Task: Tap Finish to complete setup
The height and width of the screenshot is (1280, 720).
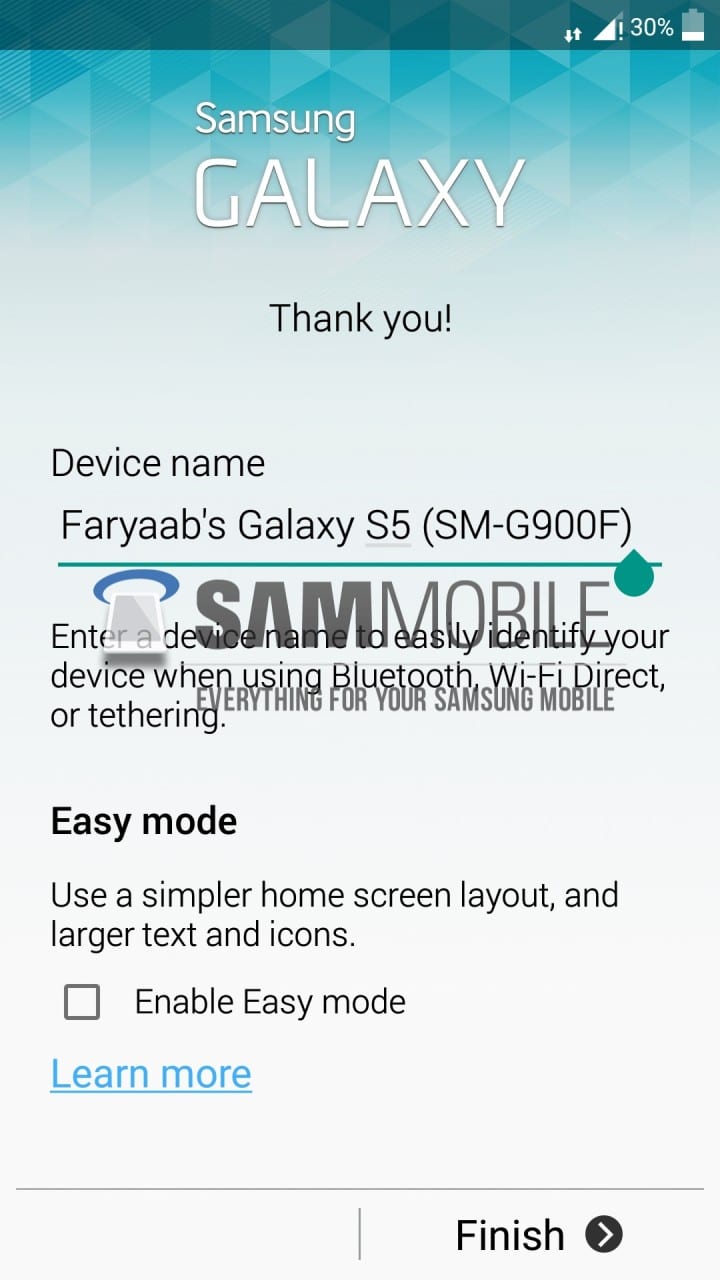Action: [538, 1235]
